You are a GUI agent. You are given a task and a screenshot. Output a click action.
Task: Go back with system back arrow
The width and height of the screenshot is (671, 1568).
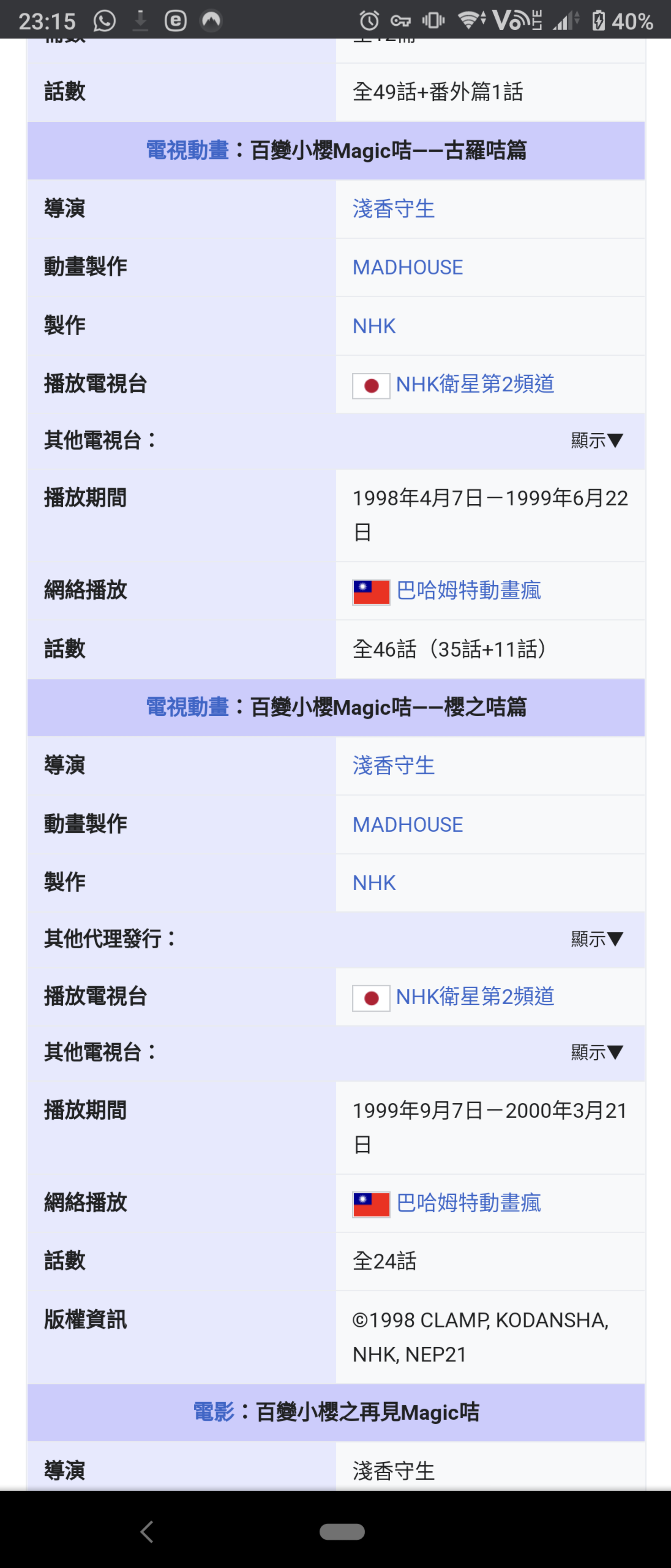[x=147, y=1532]
